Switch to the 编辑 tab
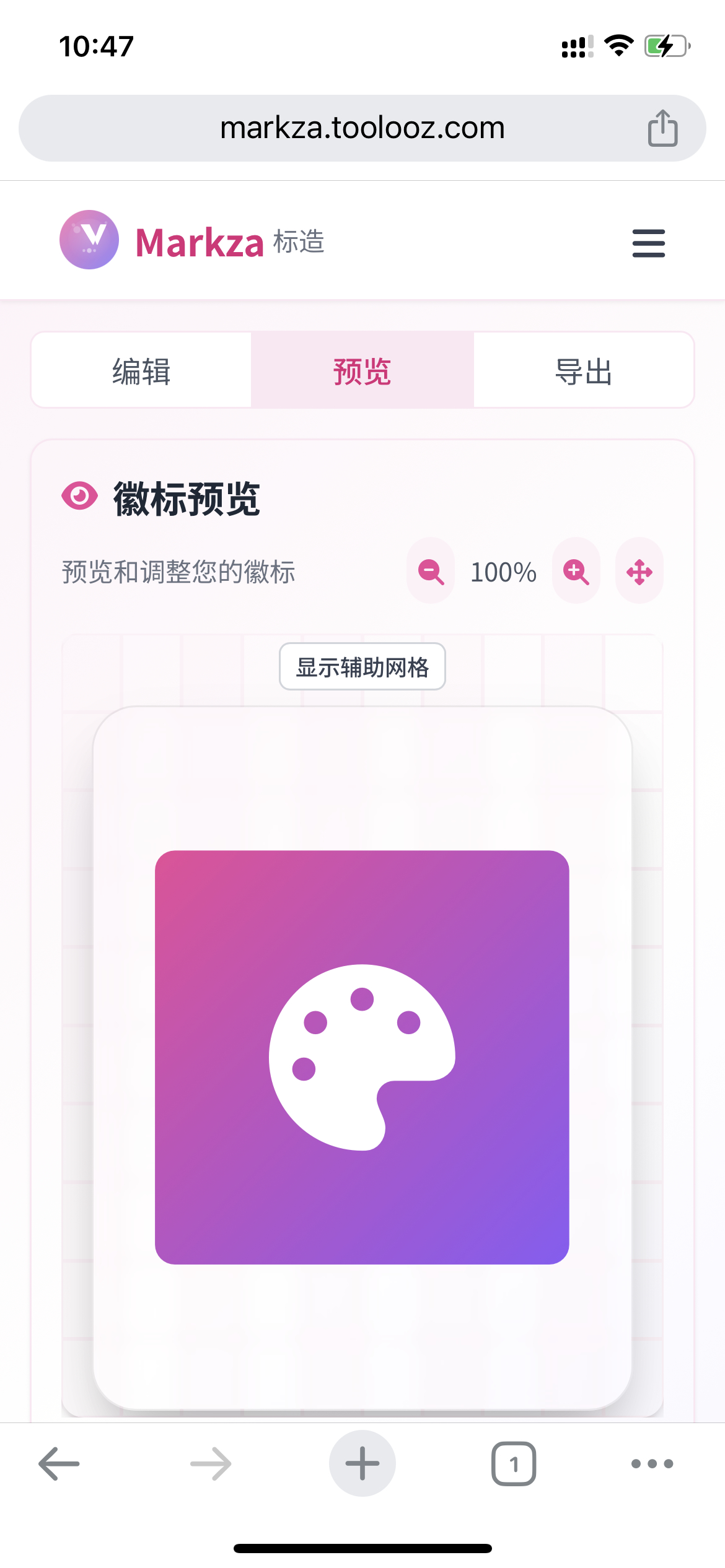This screenshot has height=1568, width=725. tap(141, 372)
